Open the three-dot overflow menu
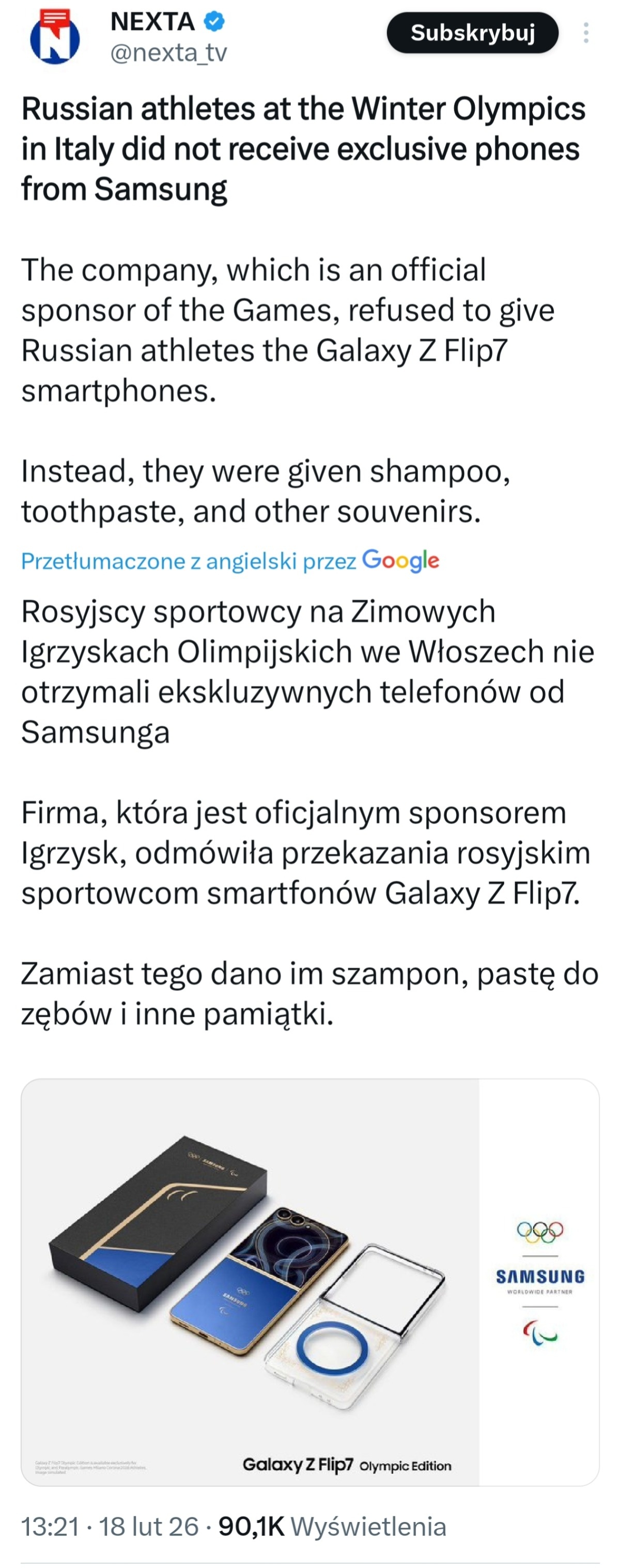The image size is (620, 1568). [585, 33]
